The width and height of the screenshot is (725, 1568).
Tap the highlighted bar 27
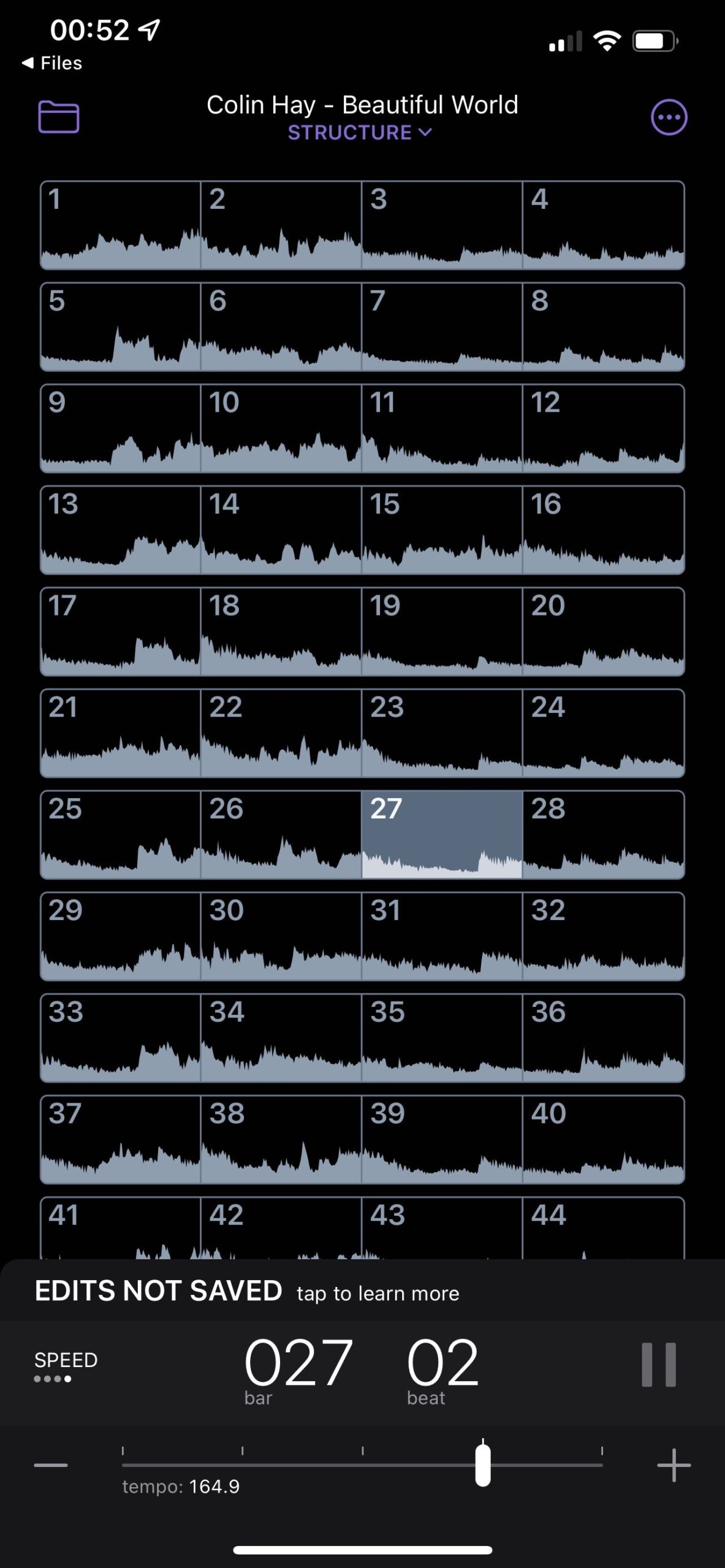coord(442,835)
